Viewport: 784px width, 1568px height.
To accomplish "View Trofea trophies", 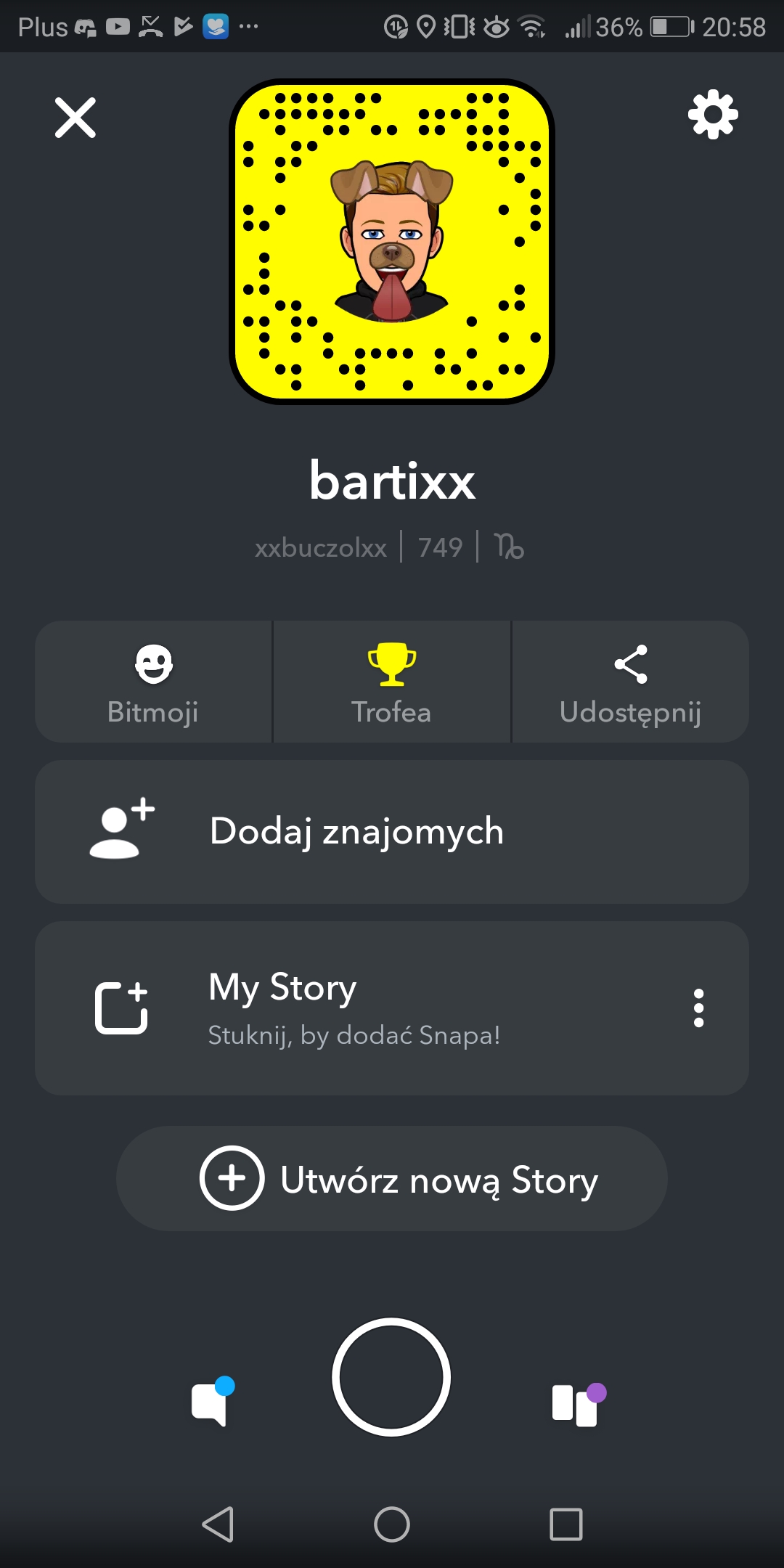I will coord(391,682).
